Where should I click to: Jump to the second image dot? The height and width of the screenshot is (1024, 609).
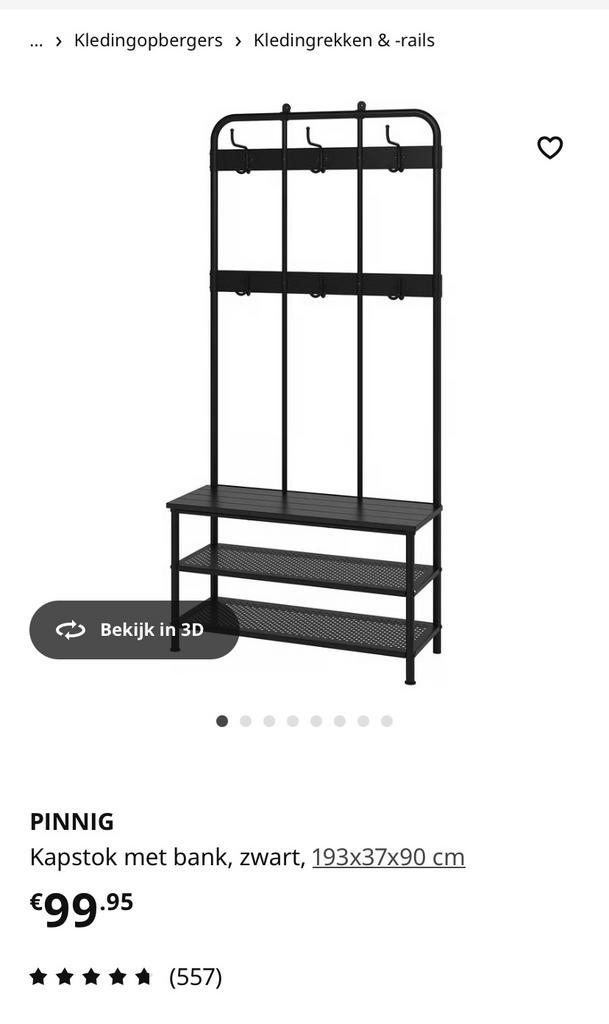[245, 721]
